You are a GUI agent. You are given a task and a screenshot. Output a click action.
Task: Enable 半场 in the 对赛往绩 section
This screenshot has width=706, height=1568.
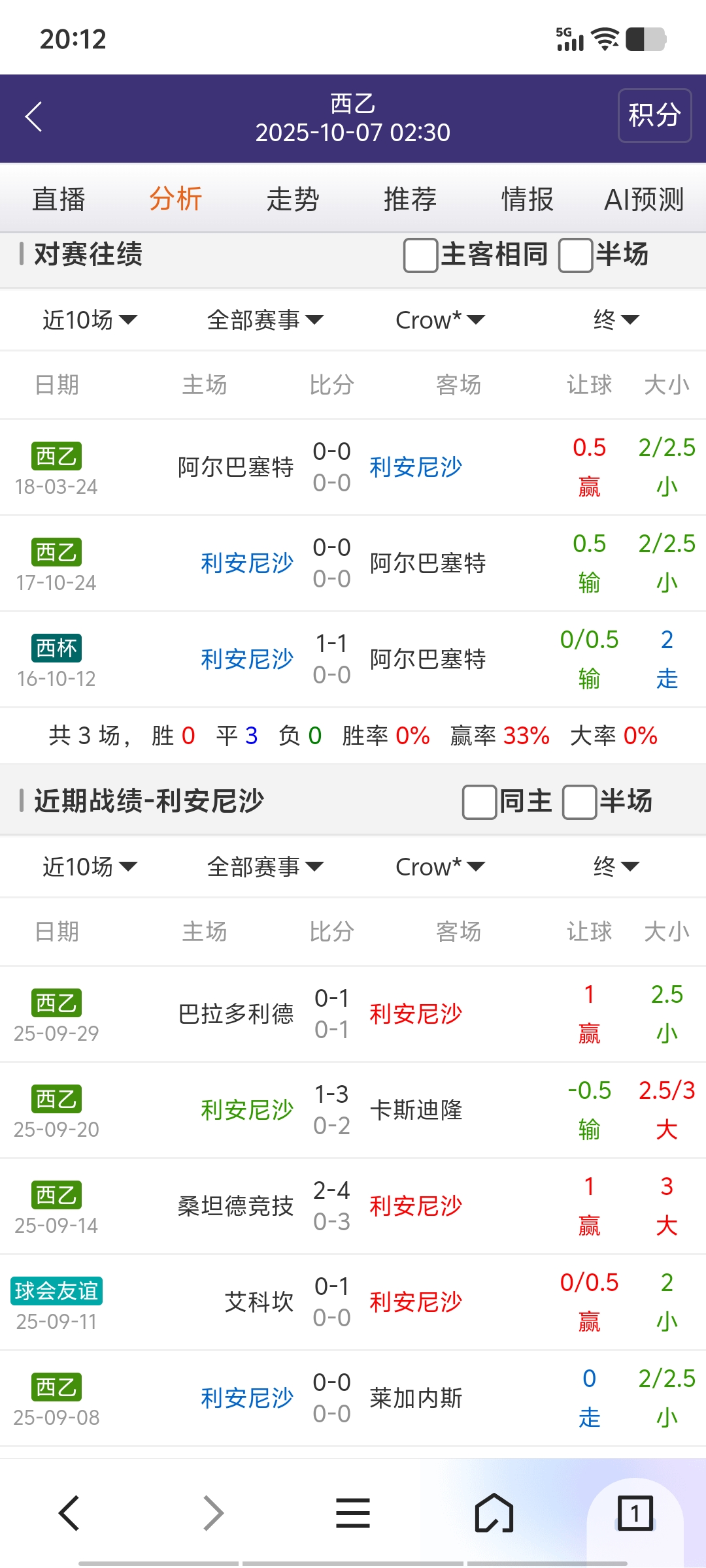pos(575,255)
